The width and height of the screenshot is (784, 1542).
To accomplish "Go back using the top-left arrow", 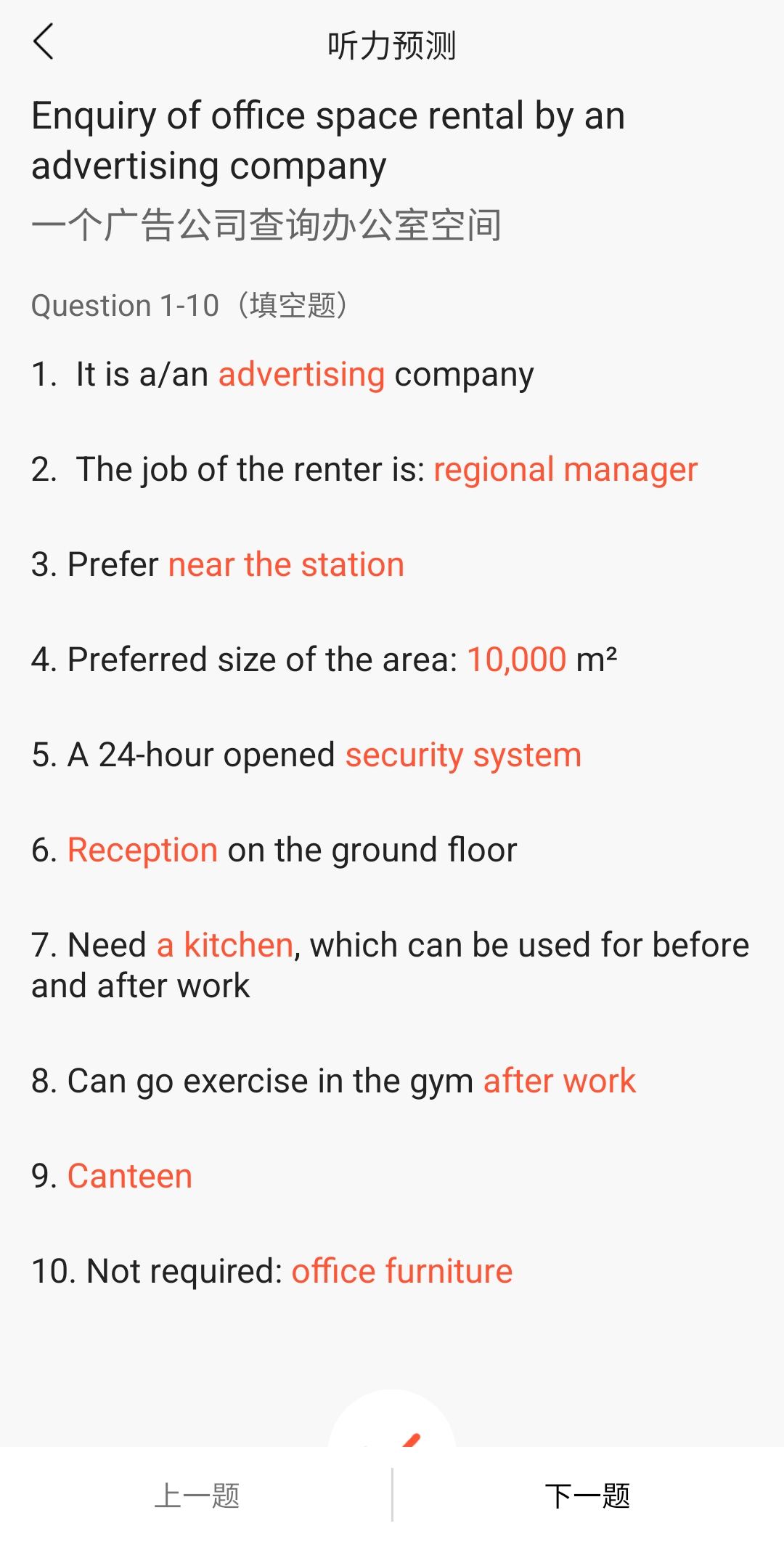I will (x=44, y=41).
